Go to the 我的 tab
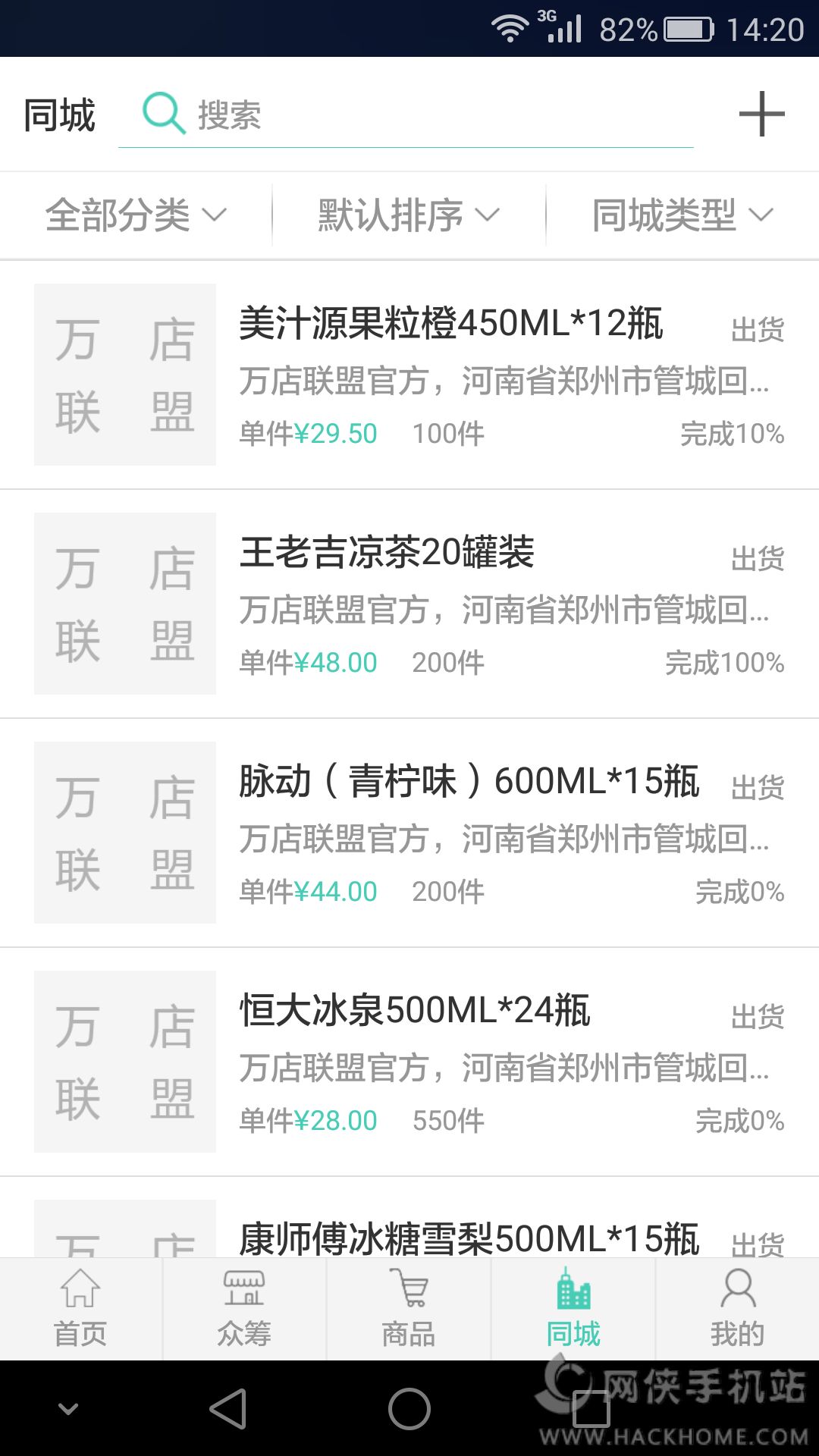The height and width of the screenshot is (1456, 819). [737, 1309]
